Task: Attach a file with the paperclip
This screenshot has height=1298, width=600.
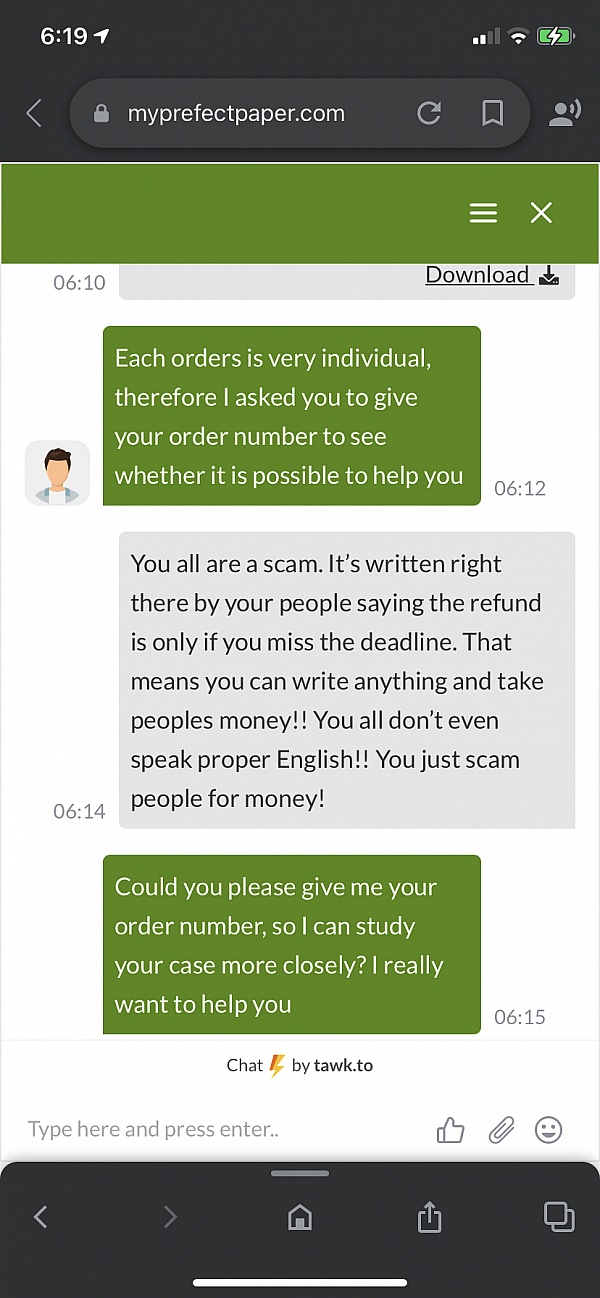Action: point(501,1130)
